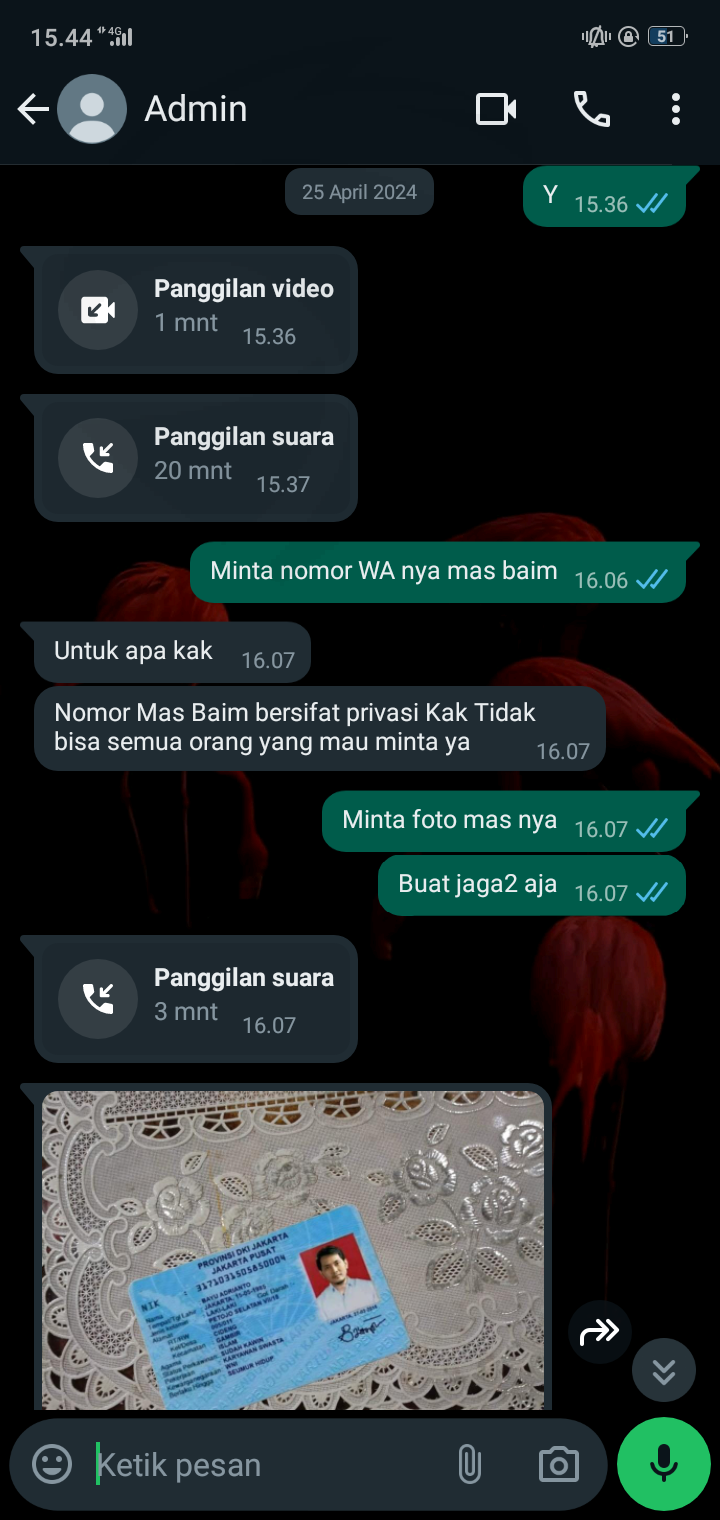Image resolution: width=720 pixels, height=1520 pixels.
Task: Start a voice call with Admin
Action: (591, 109)
